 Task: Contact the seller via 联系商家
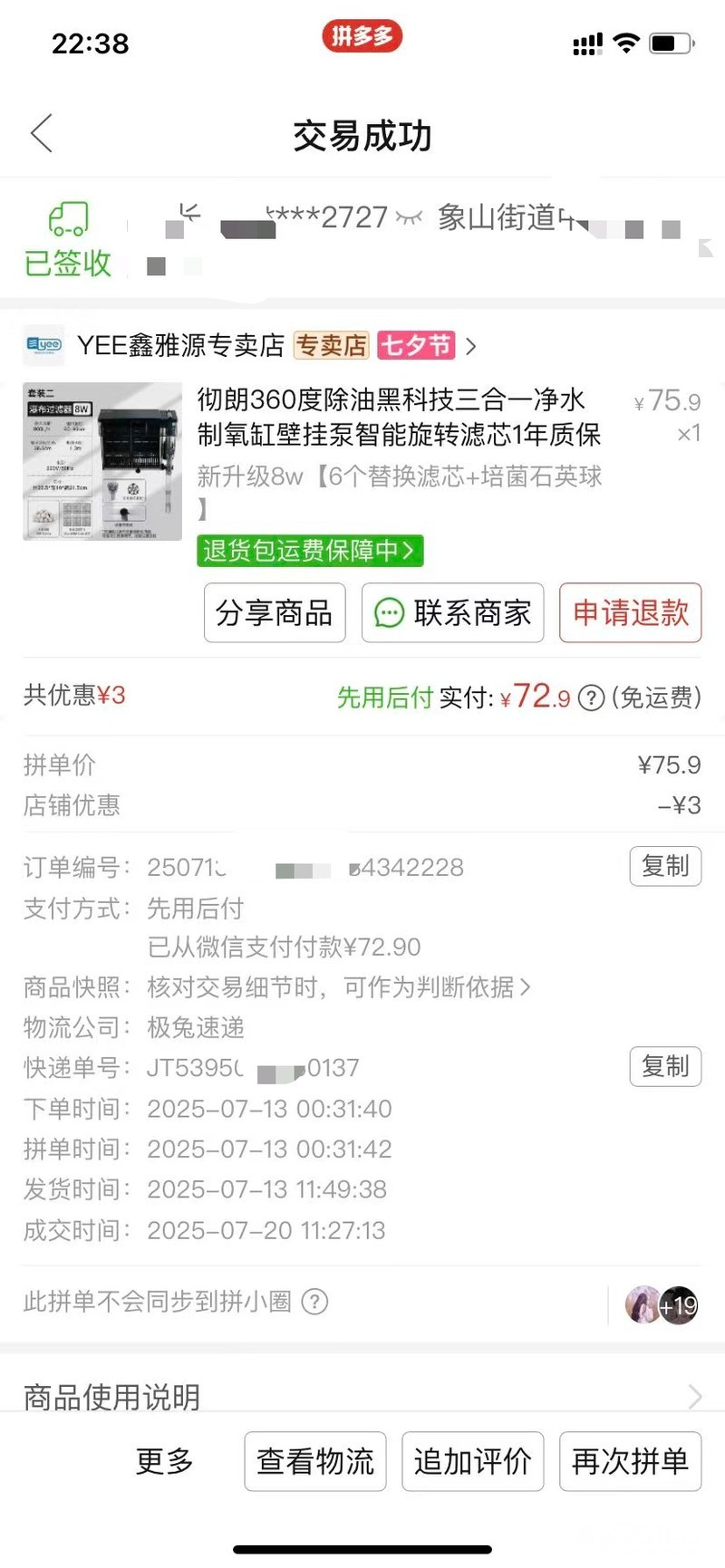click(452, 613)
